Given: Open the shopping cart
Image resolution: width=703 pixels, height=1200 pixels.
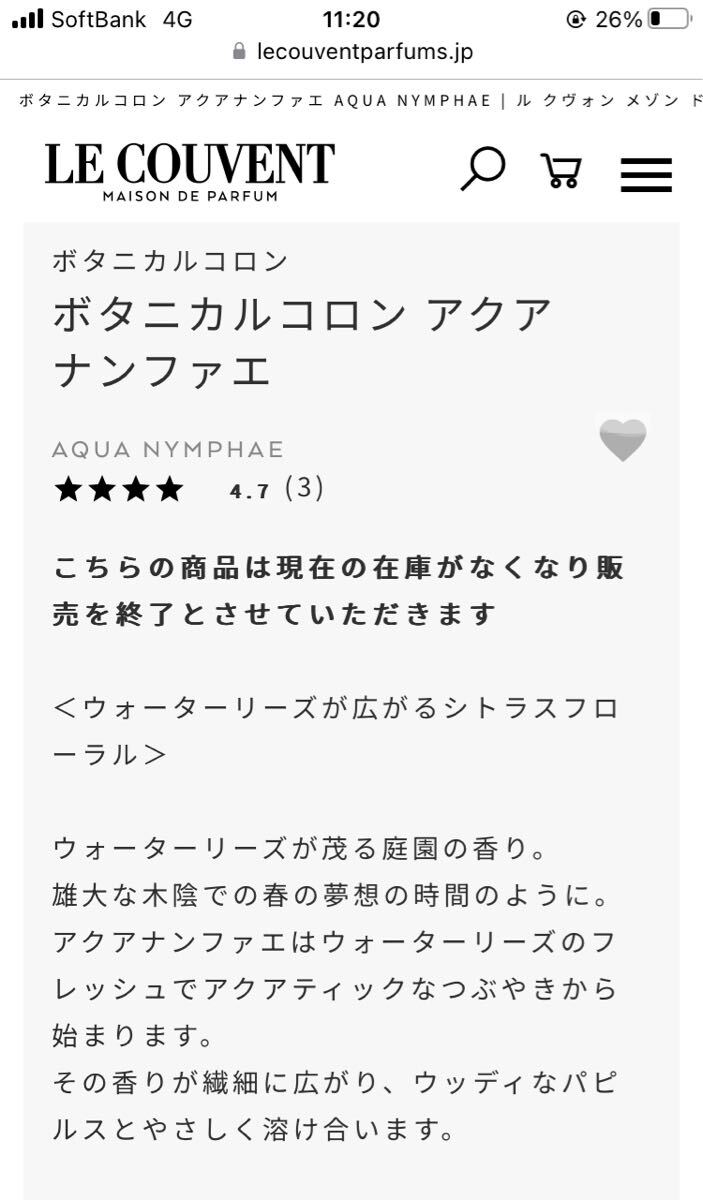Looking at the screenshot, I should click(561, 171).
